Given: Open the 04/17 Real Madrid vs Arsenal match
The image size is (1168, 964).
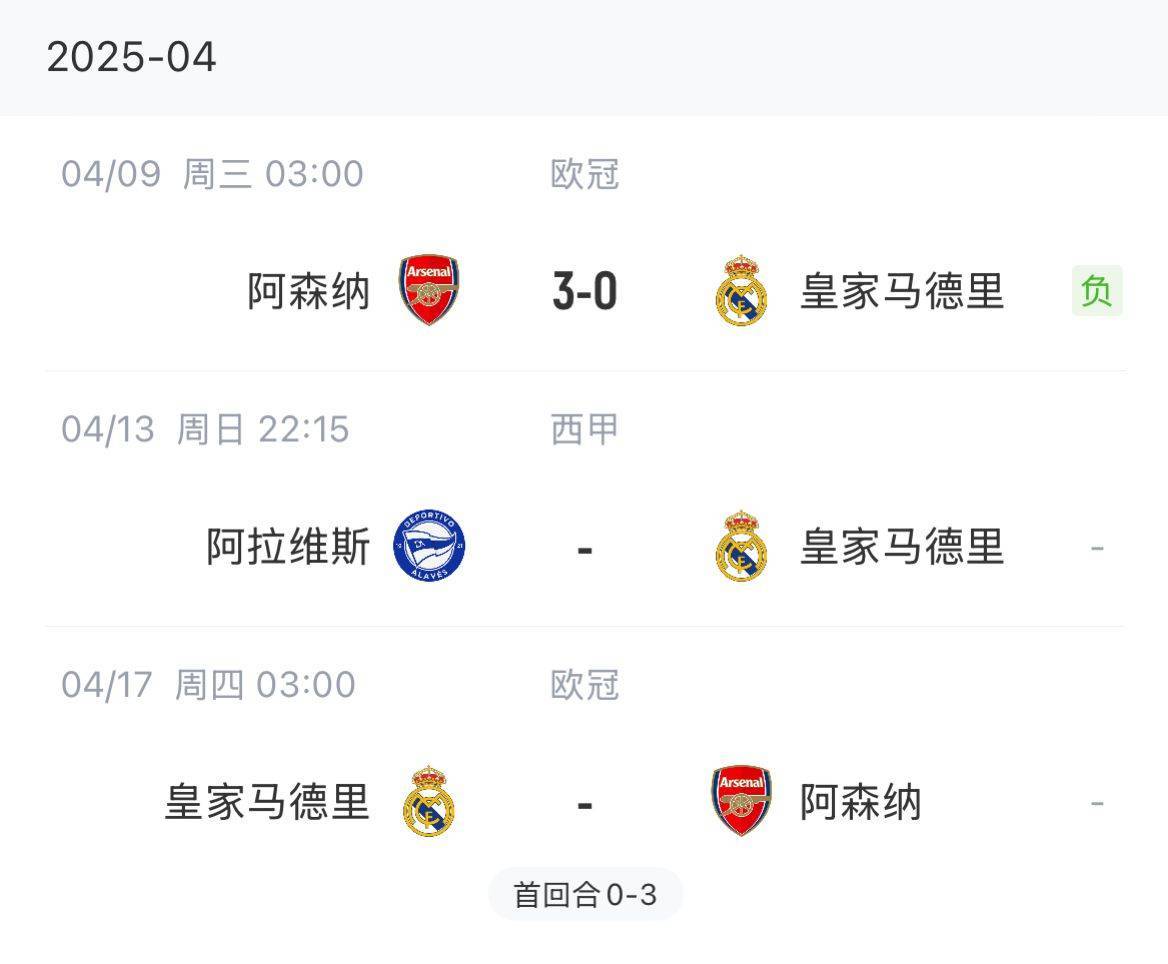Looking at the screenshot, I should pyautogui.click(x=584, y=802).
